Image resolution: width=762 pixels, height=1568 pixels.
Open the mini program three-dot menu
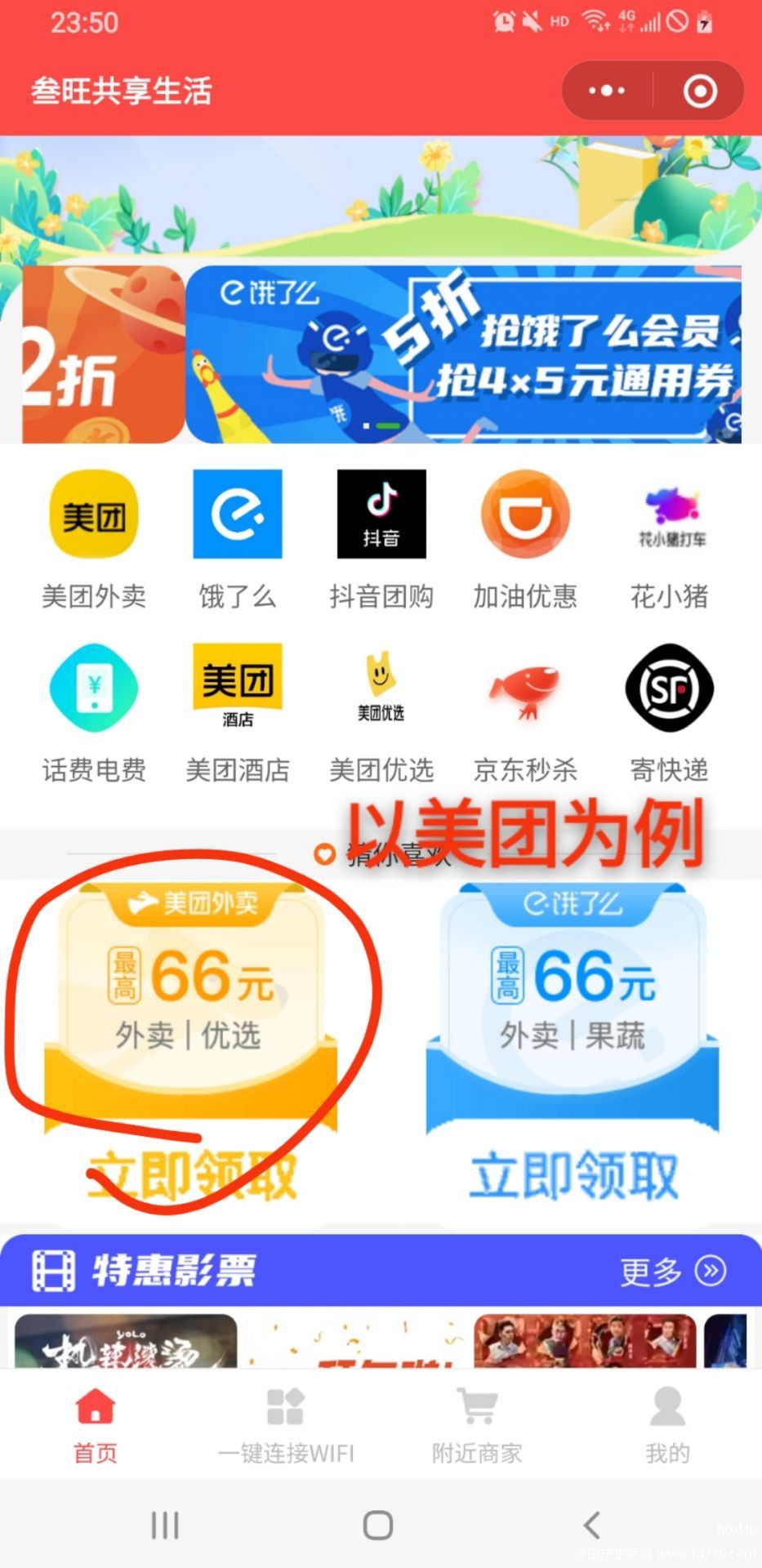(607, 91)
